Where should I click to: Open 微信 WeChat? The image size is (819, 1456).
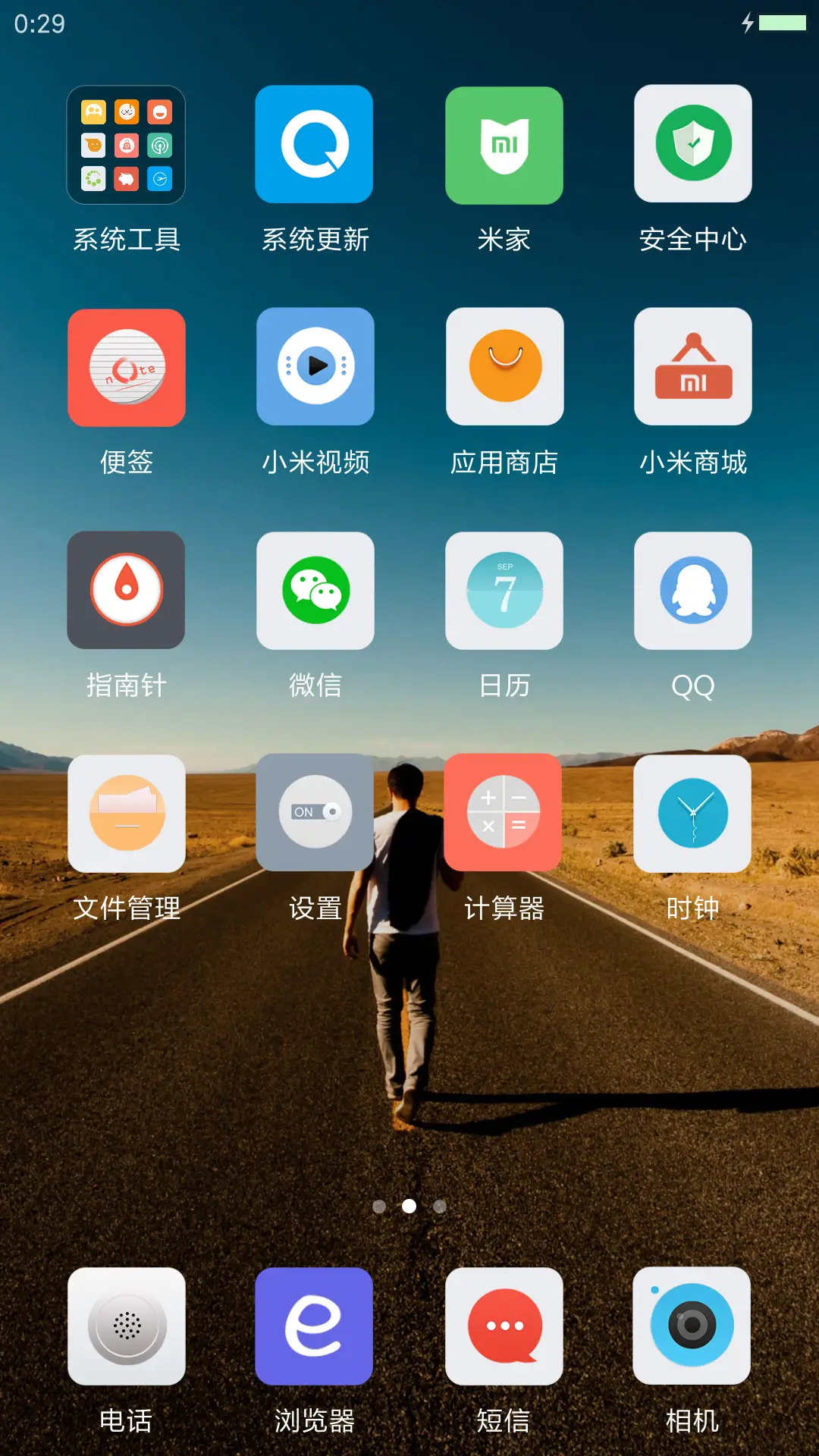coord(315,590)
